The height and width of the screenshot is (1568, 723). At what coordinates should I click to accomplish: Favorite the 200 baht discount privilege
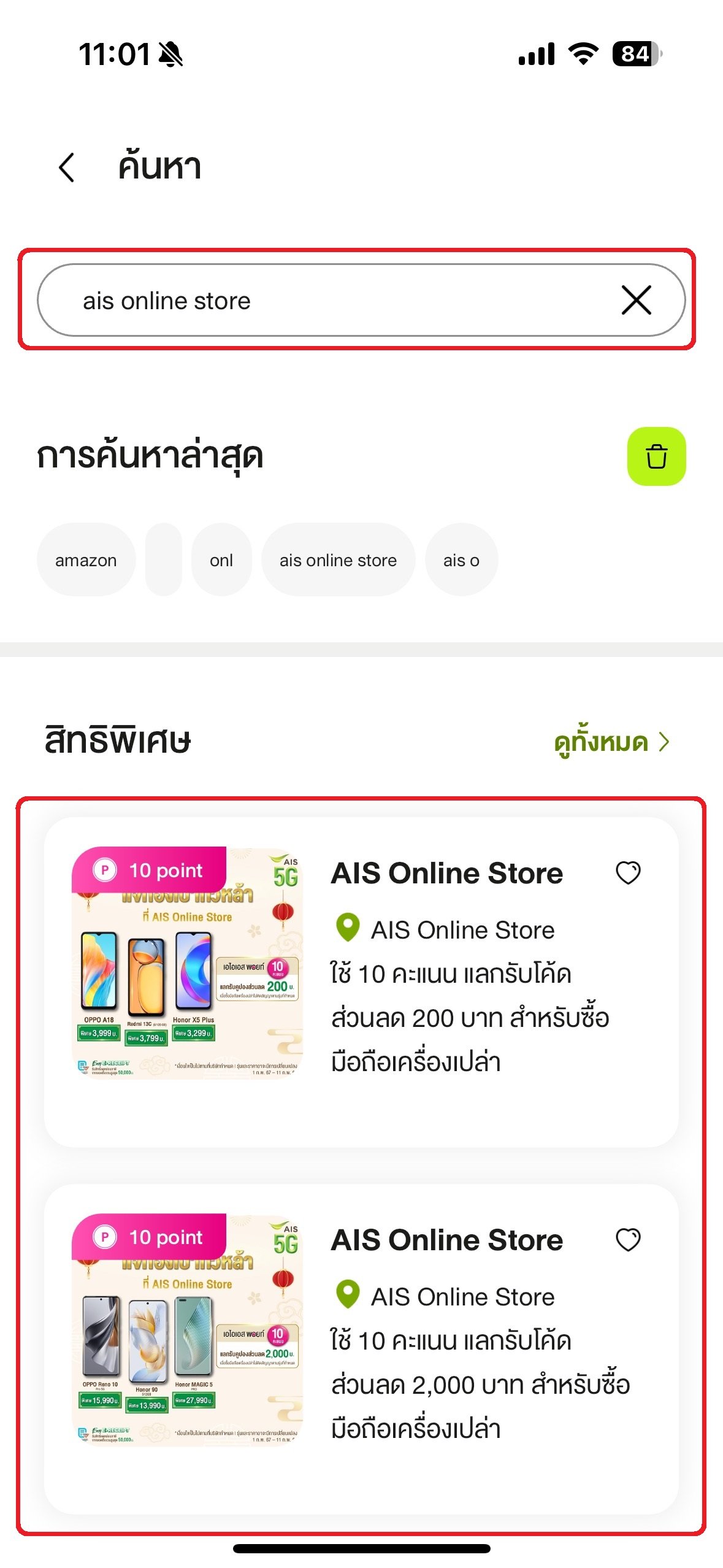628,872
